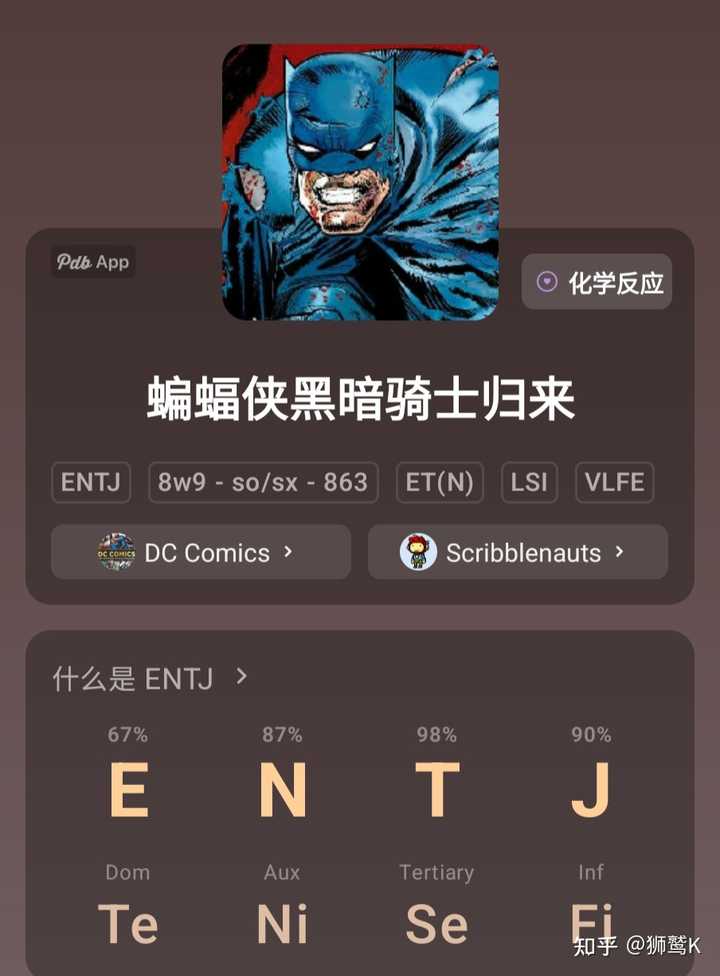This screenshot has height=976, width=720.
Task: Click the letter T personality icon
Action: [x=437, y=789]
